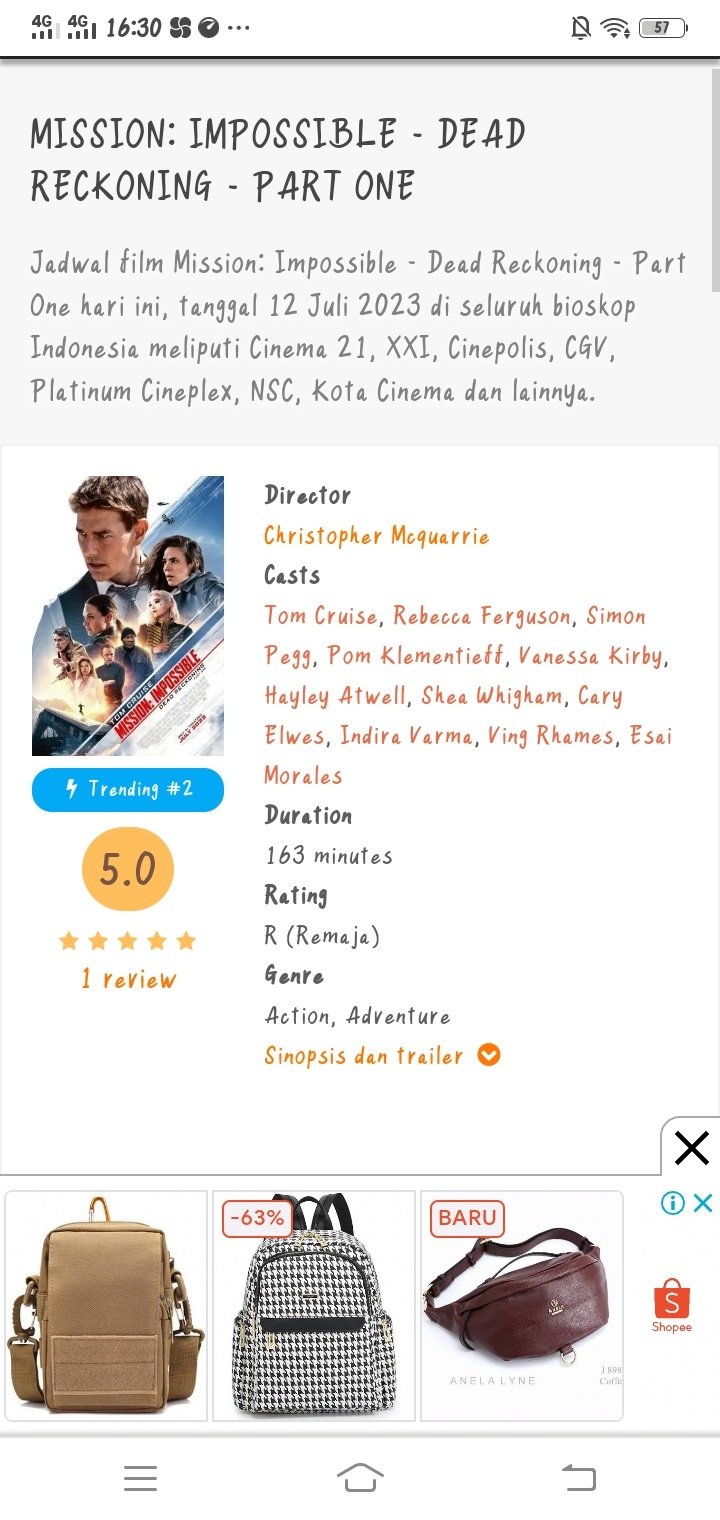Open Tom Cruise's cast link

pyautogui.click(x=321, y=616)
